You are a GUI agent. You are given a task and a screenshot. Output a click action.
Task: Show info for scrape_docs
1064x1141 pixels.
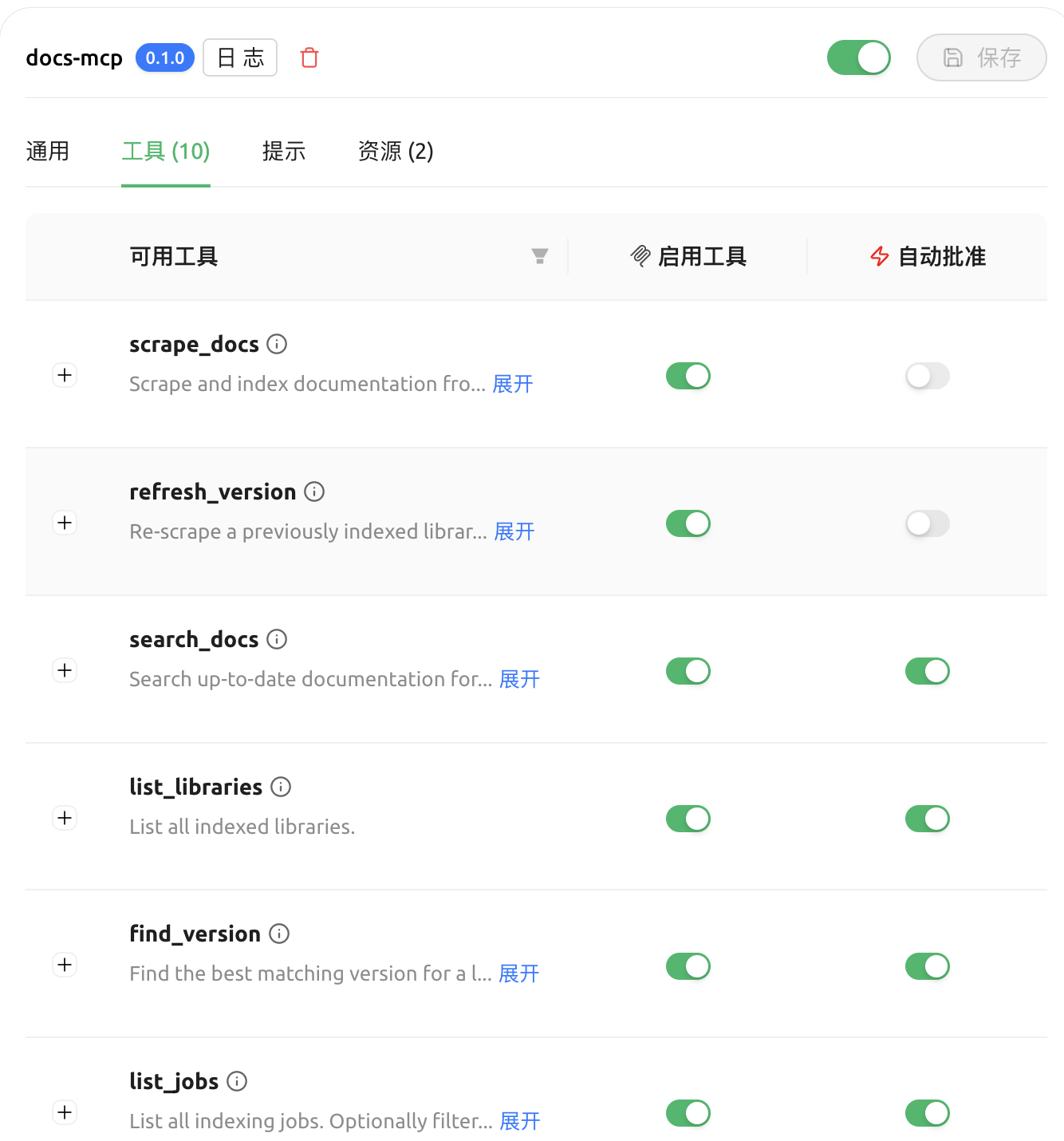pos(277,344)
